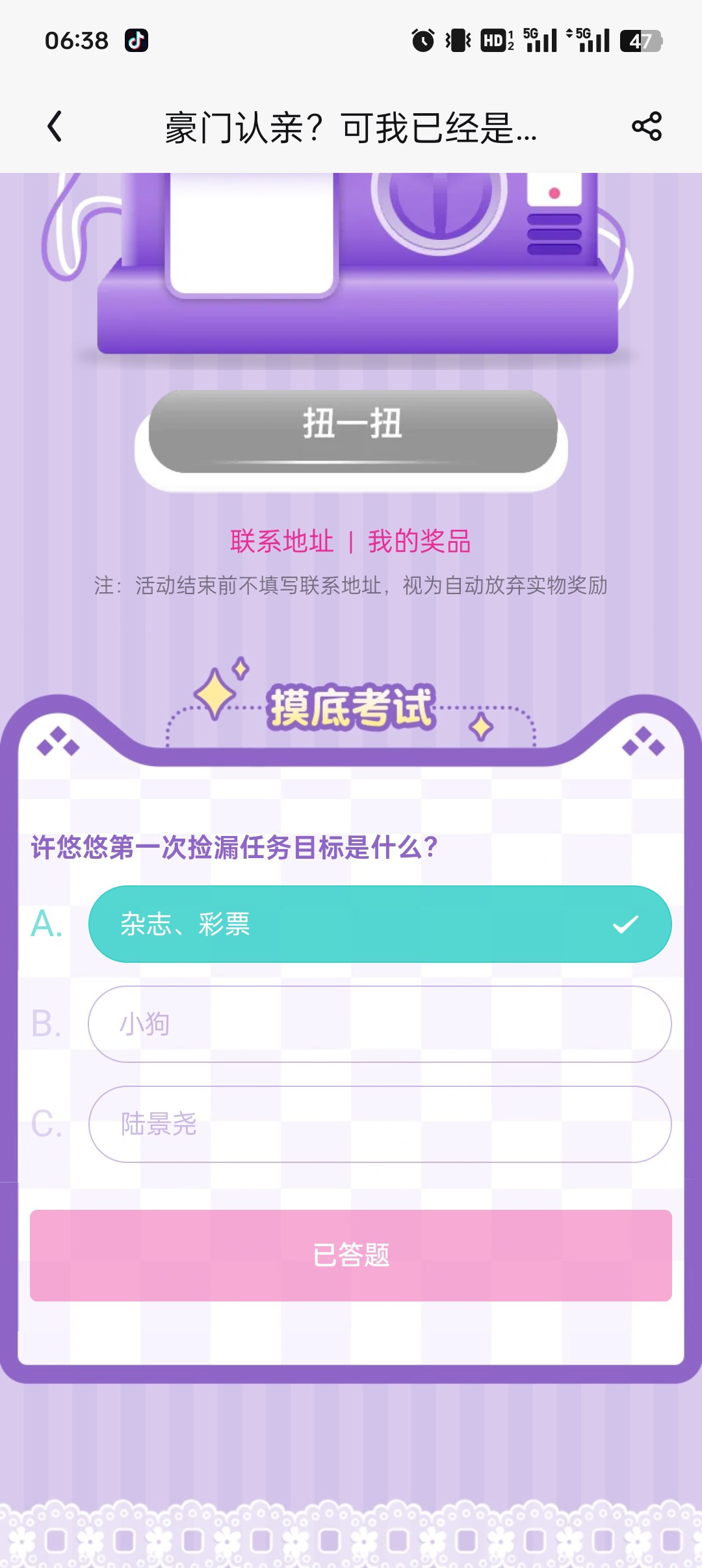Tap the 已答题 button
Screen dimensions: 702x1568
351,1255
